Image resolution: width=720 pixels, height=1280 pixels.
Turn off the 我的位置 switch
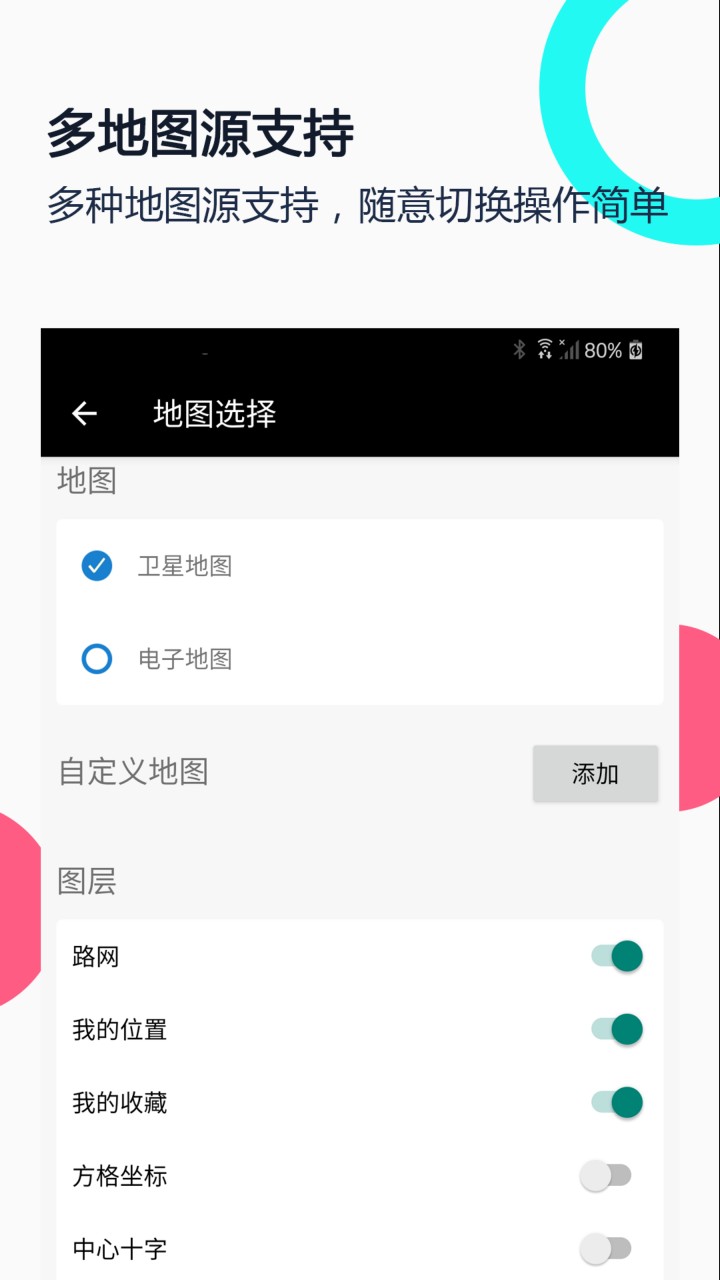617,1029
